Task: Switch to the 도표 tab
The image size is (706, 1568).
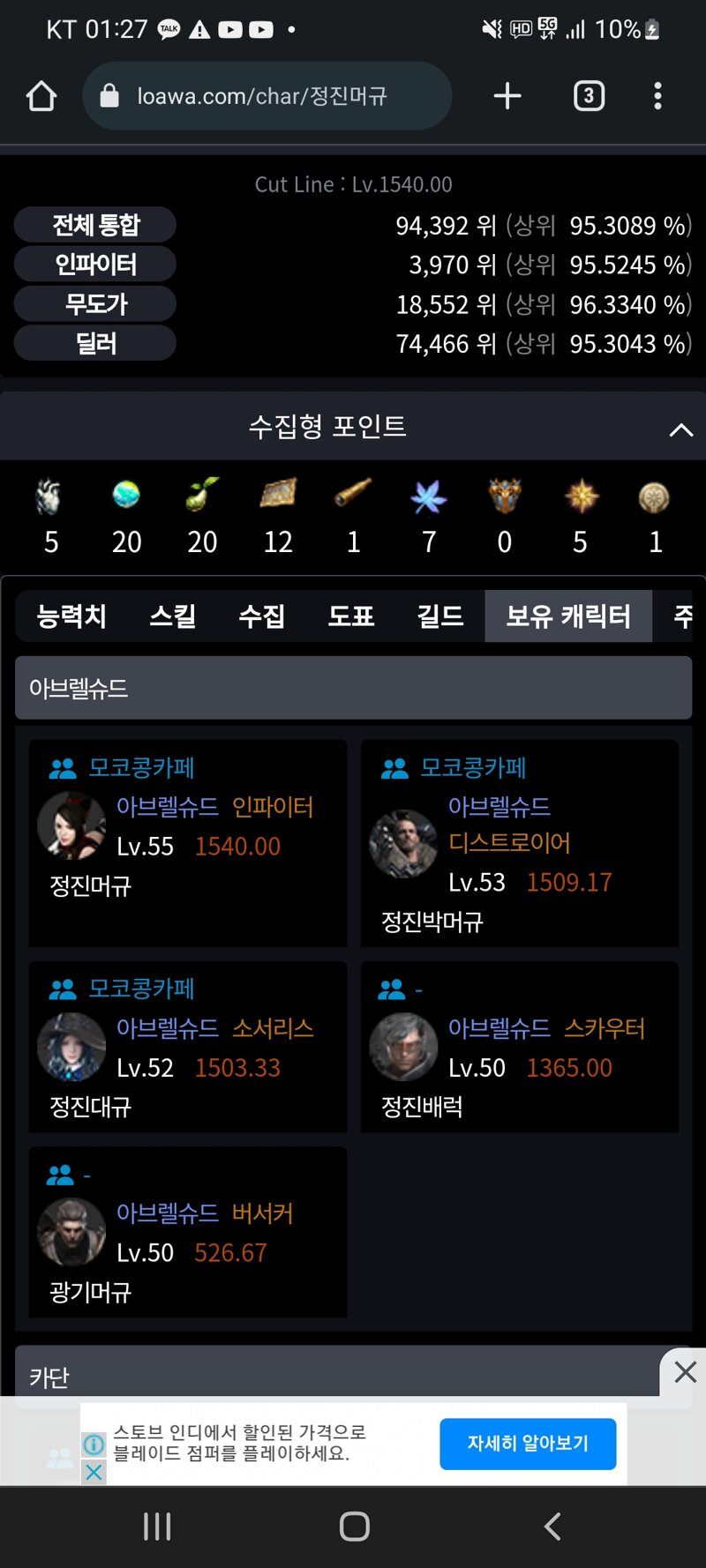Action: [x=350, y=616]
